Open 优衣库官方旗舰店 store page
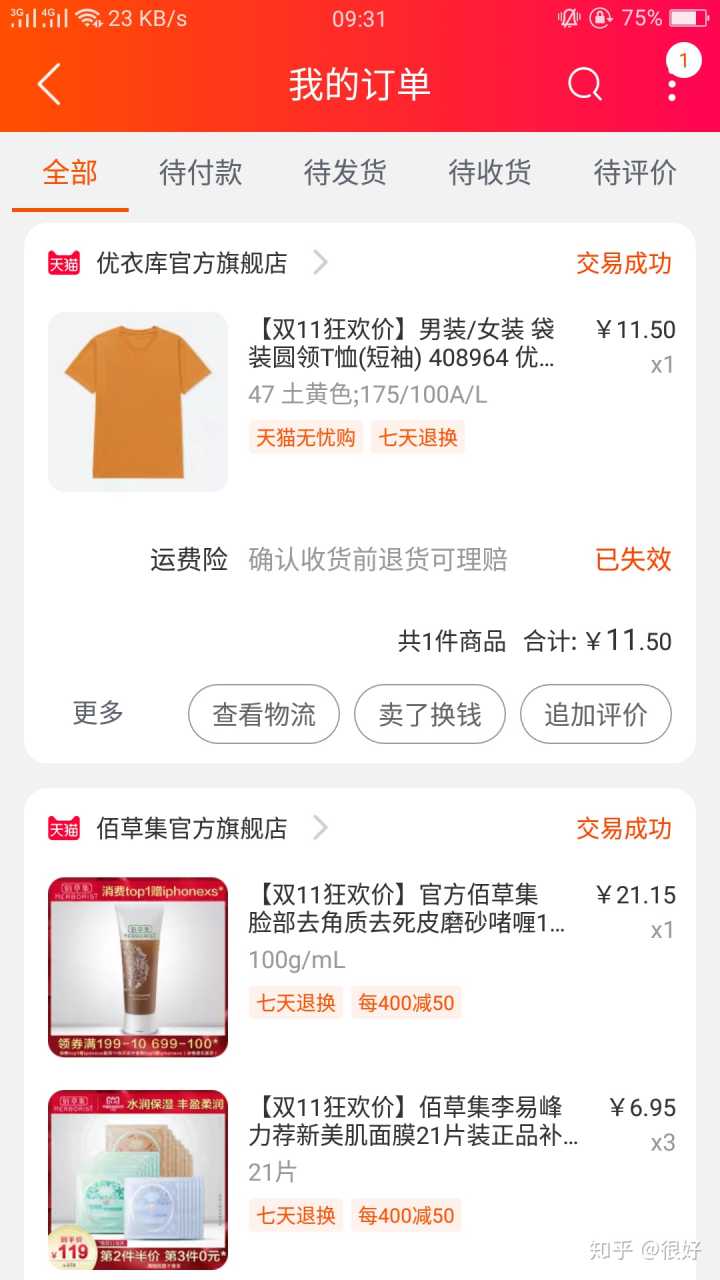 (x=192, y=263)
